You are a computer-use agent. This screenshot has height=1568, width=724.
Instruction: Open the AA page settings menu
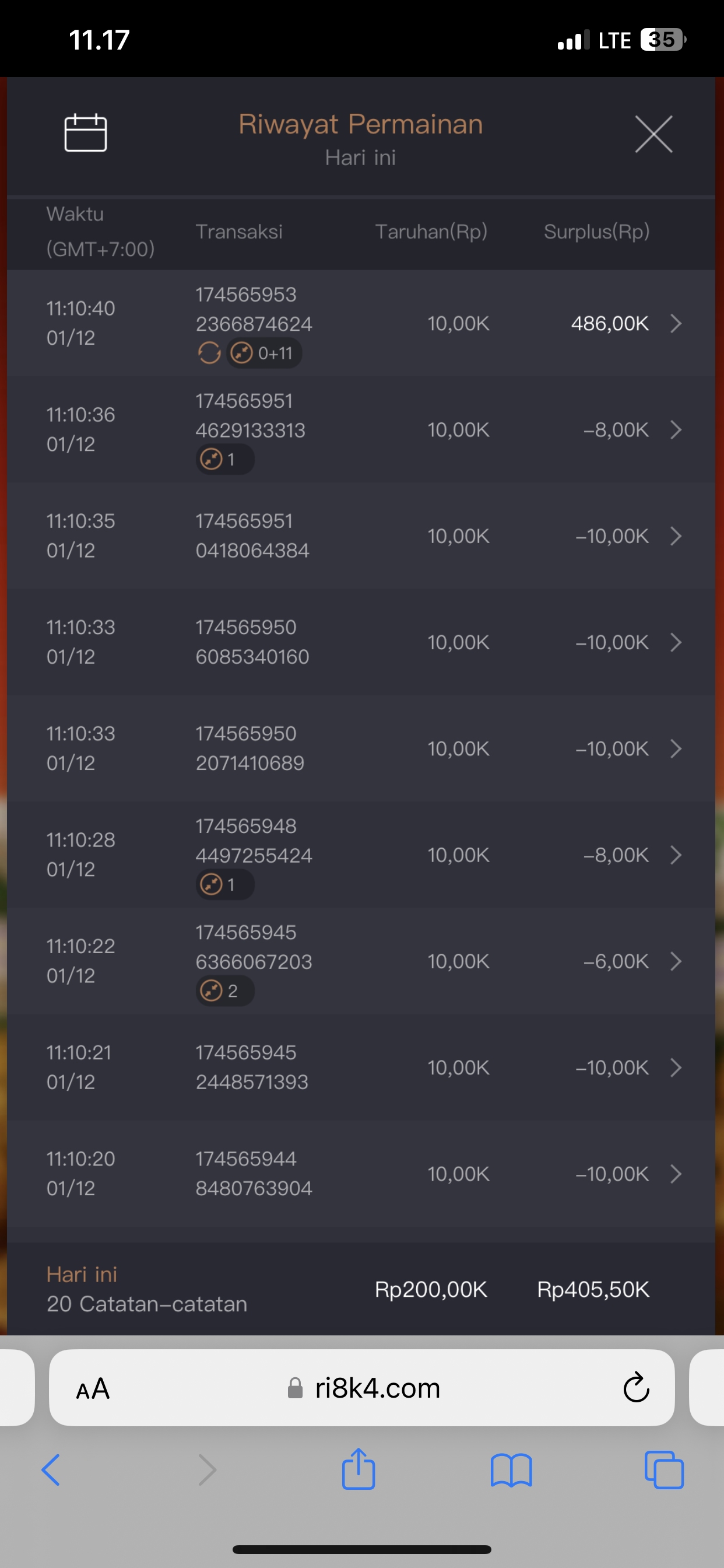pyautogui.click(x=93, y=1389)
